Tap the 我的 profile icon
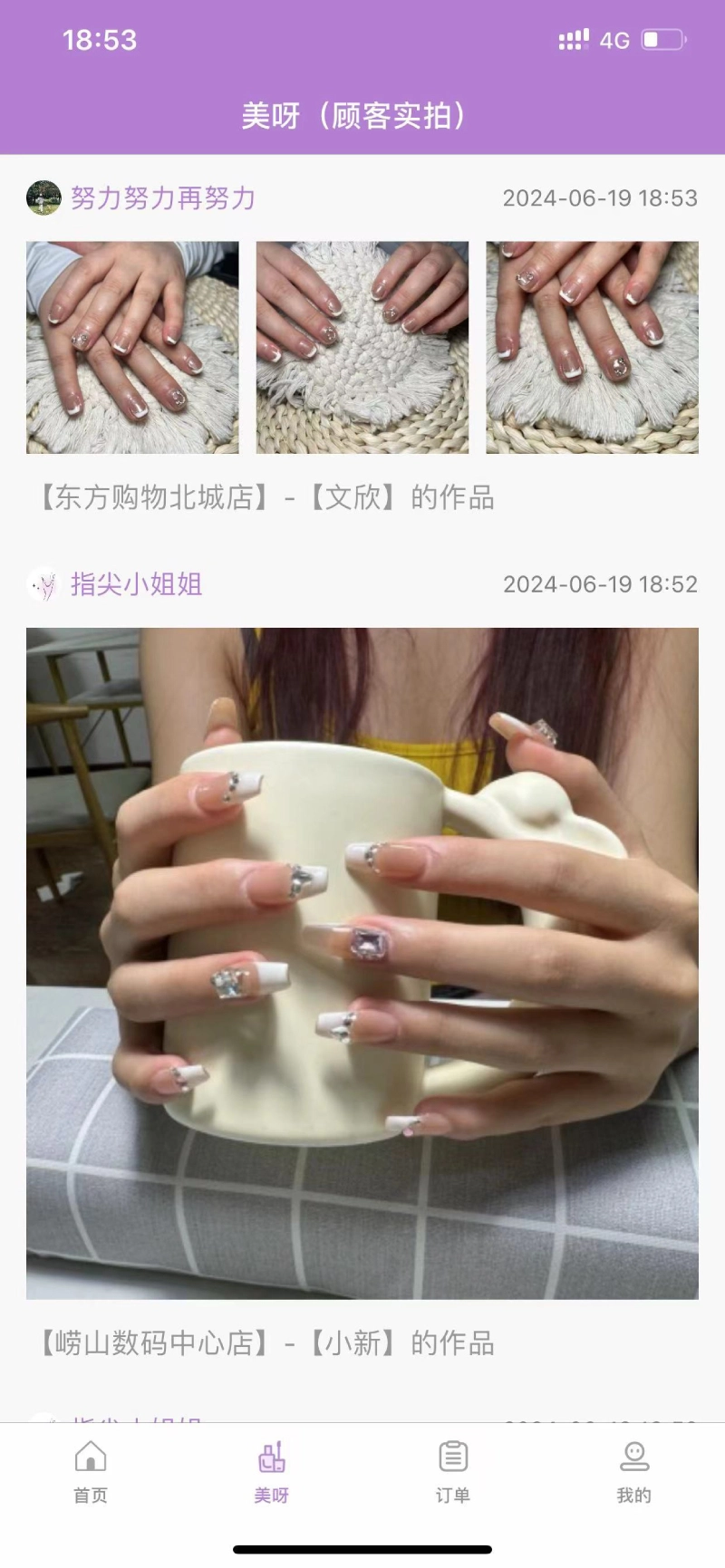Image resolution: width=725 pixels, height=1568 pixels. tap(634, 1457)
